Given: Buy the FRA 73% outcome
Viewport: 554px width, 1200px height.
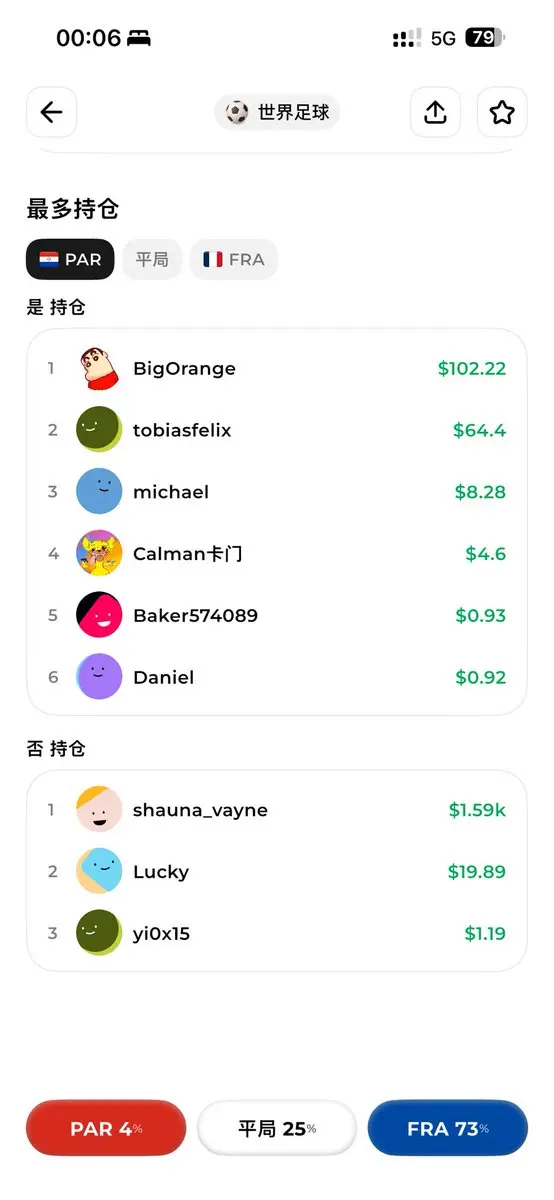Looking at the screenshot, I should [x=448, y=1128].
